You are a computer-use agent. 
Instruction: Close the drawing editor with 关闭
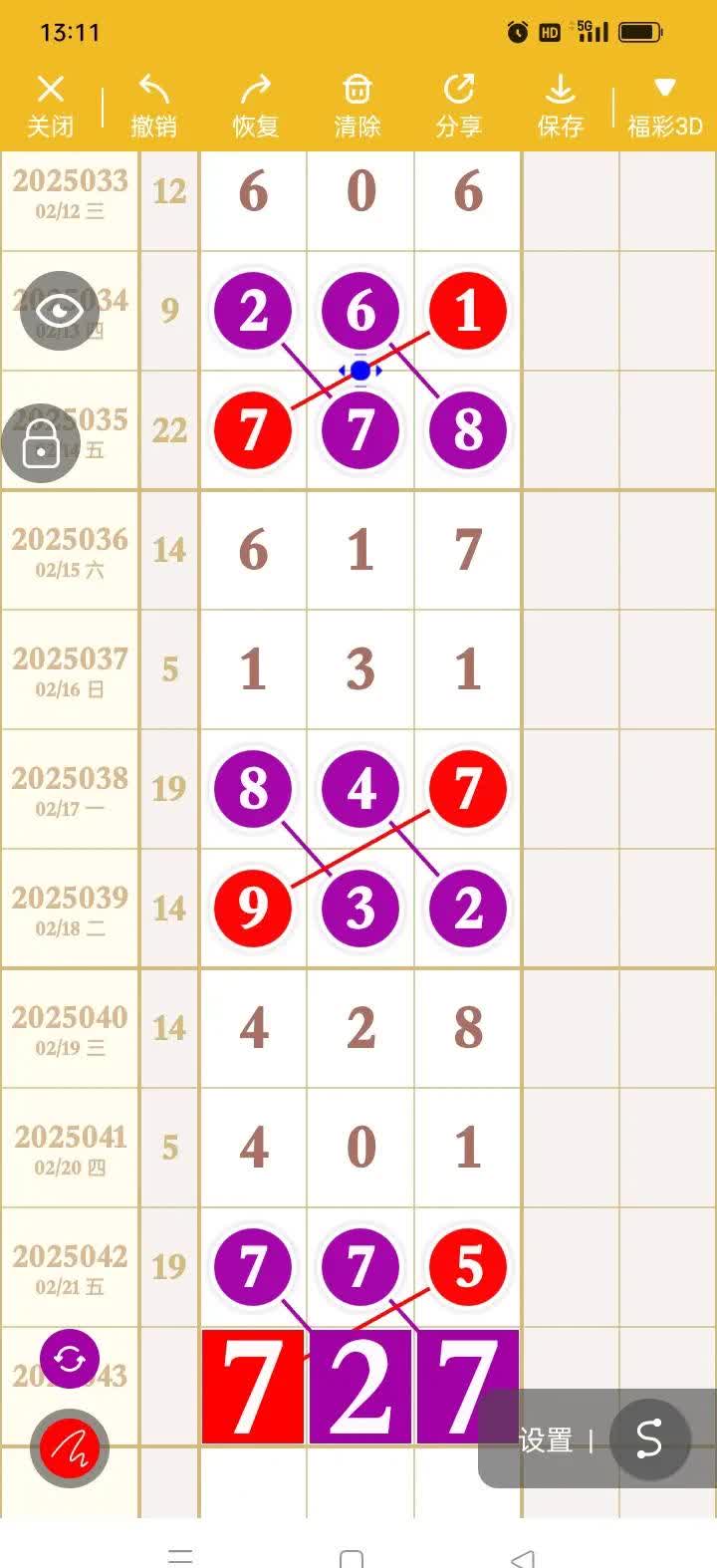pos(50,105)
